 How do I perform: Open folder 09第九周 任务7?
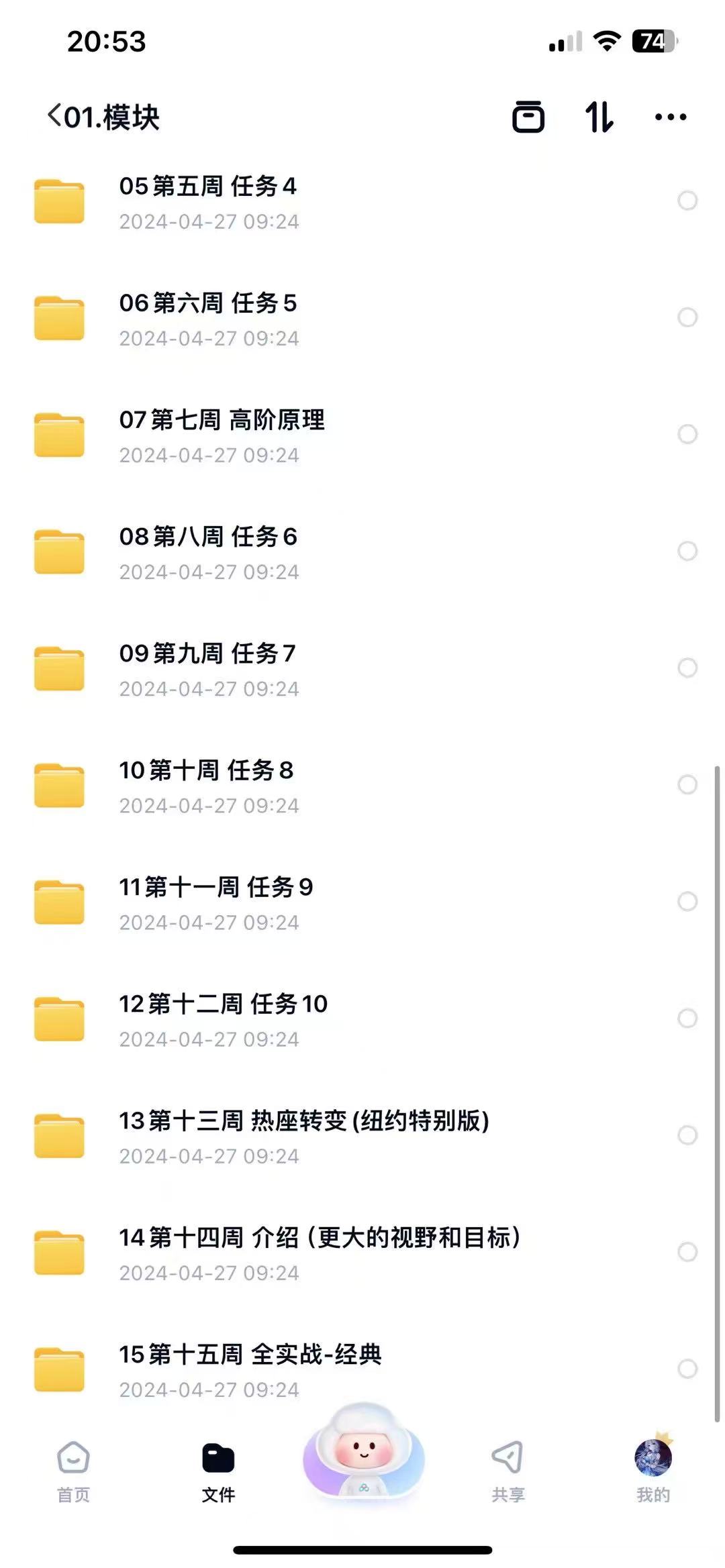pyautogui.click(x=362, y=668)
